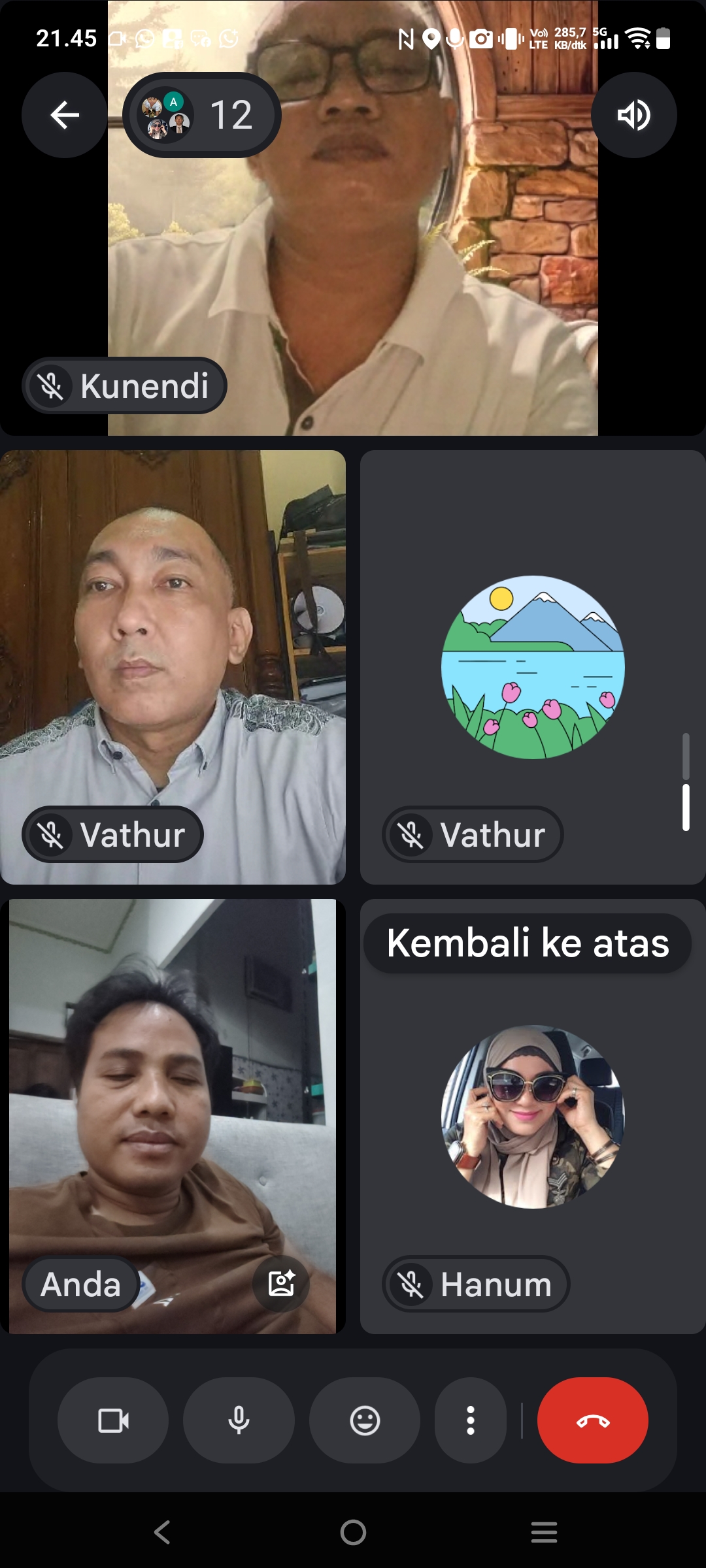Open recent apps from the navigation bar
The image size is (706, 1568).
[x=544, y=1532]
